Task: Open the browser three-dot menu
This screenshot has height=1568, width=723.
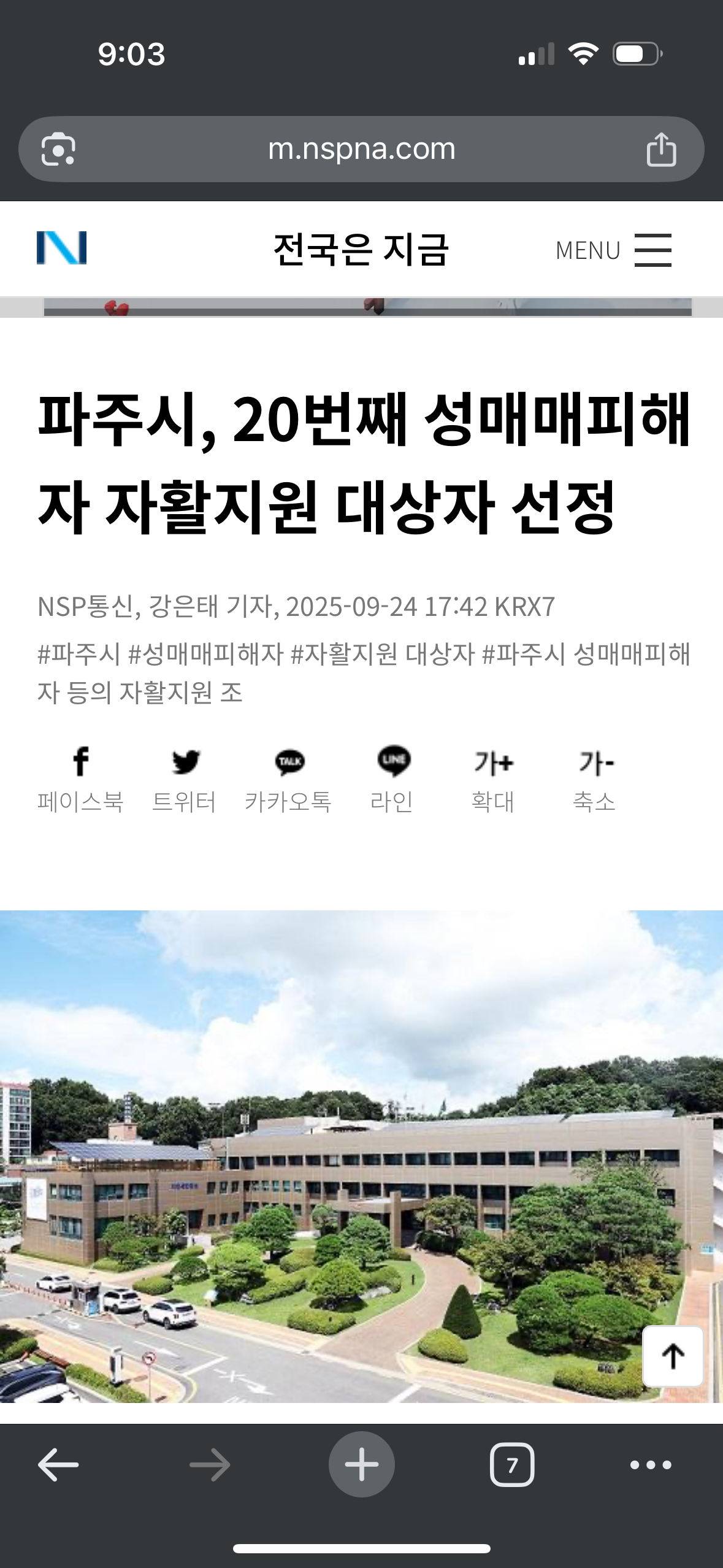Action: tap(651, 1465)
